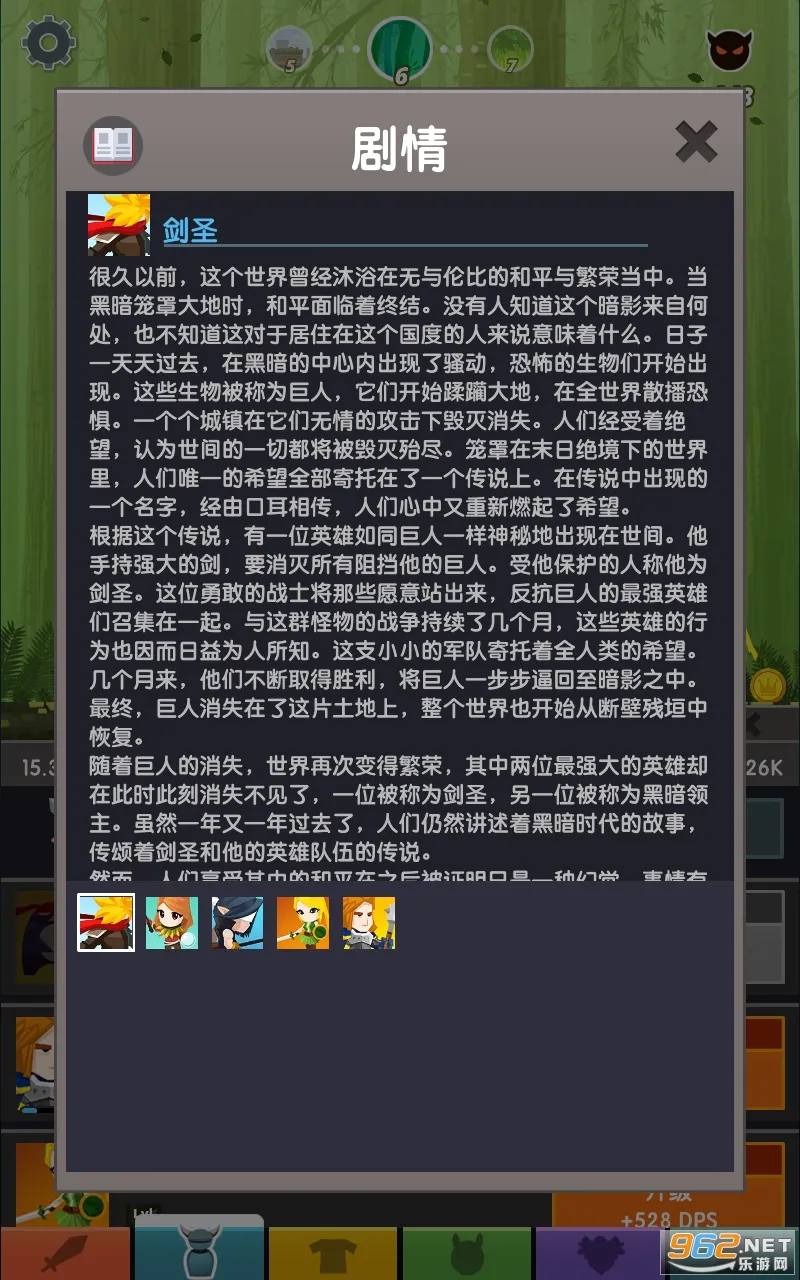
Task: Select the 剑圣 hero portrait thumbnail
Action: point(106,922)
